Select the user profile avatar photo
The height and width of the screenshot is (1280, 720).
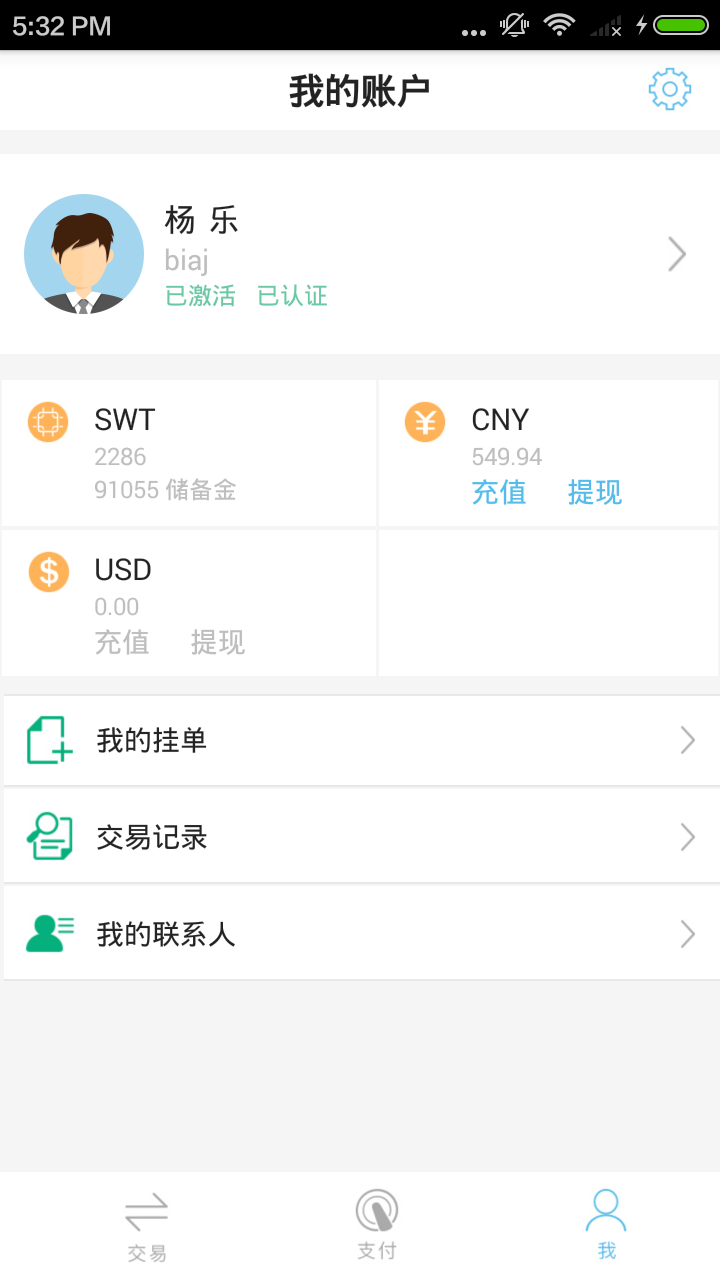(83, 253)
